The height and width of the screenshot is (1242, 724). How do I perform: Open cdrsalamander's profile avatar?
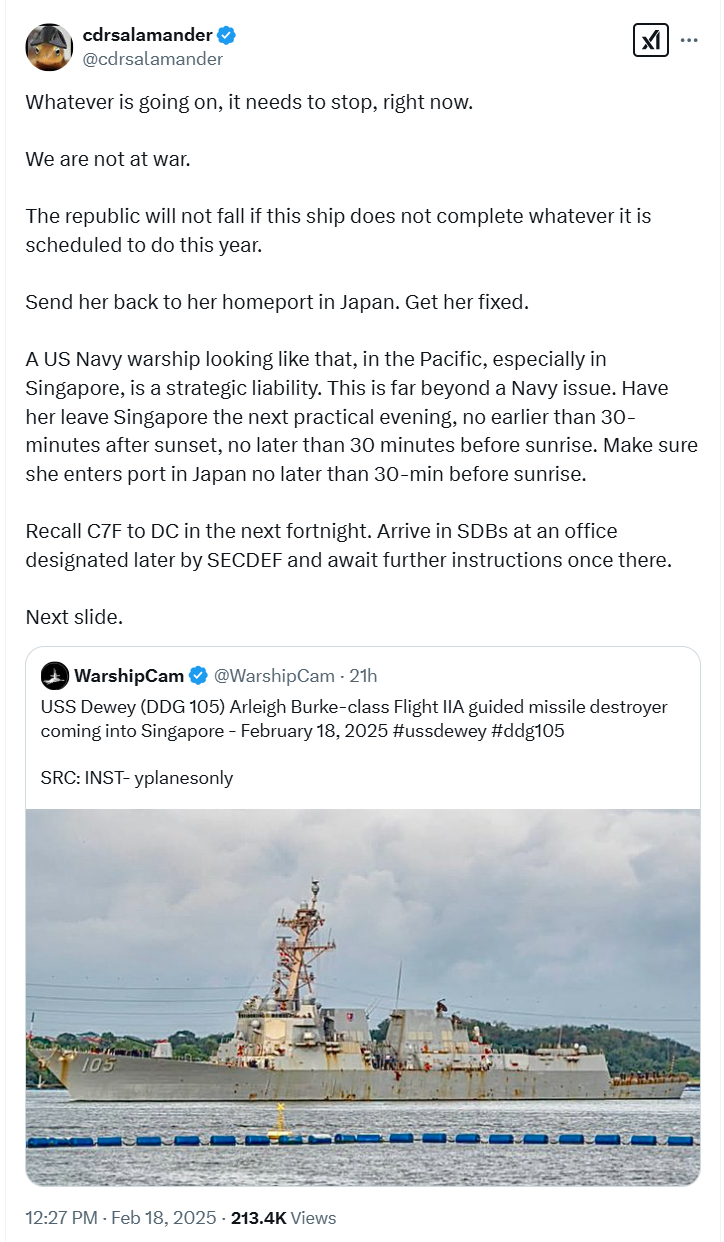(48, 46)
